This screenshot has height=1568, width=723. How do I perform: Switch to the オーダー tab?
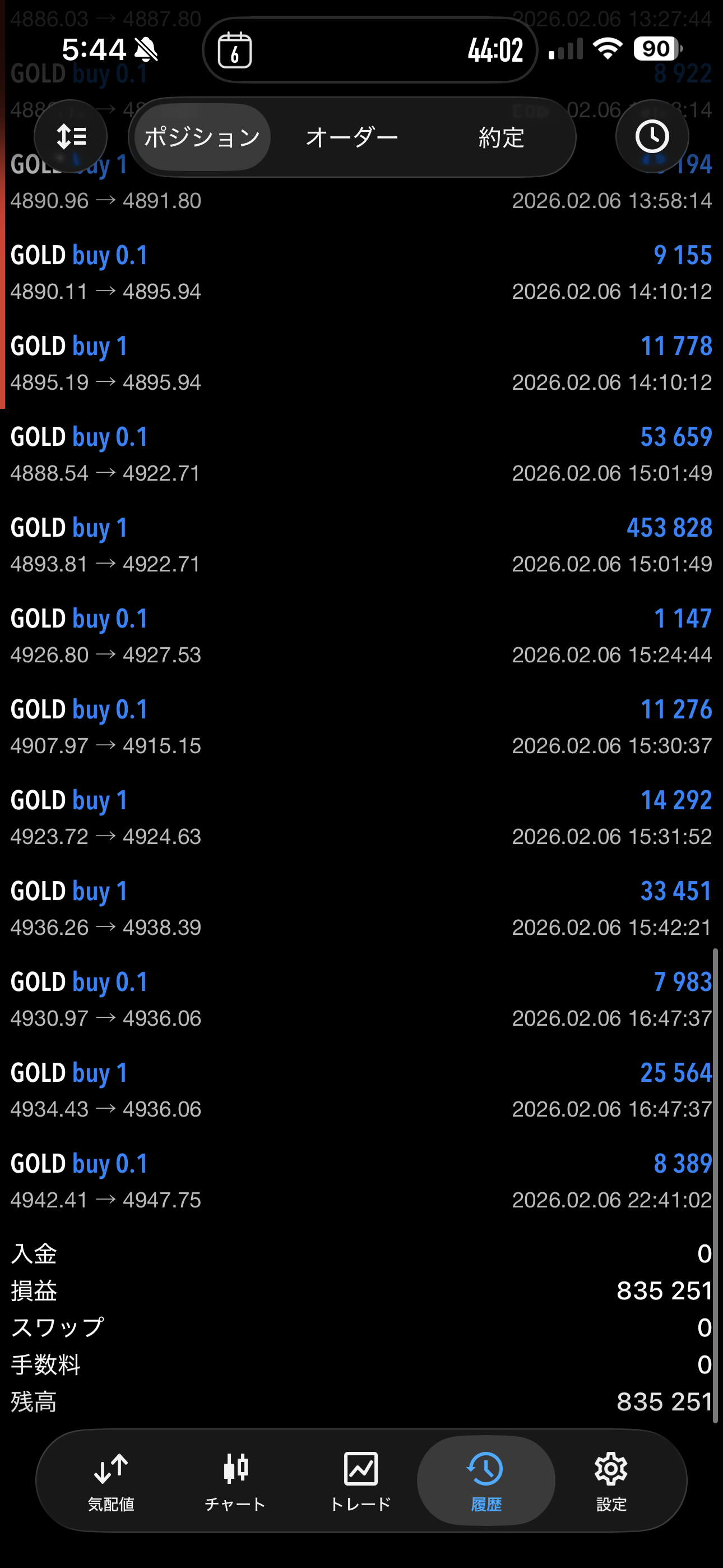coord(352,137)
